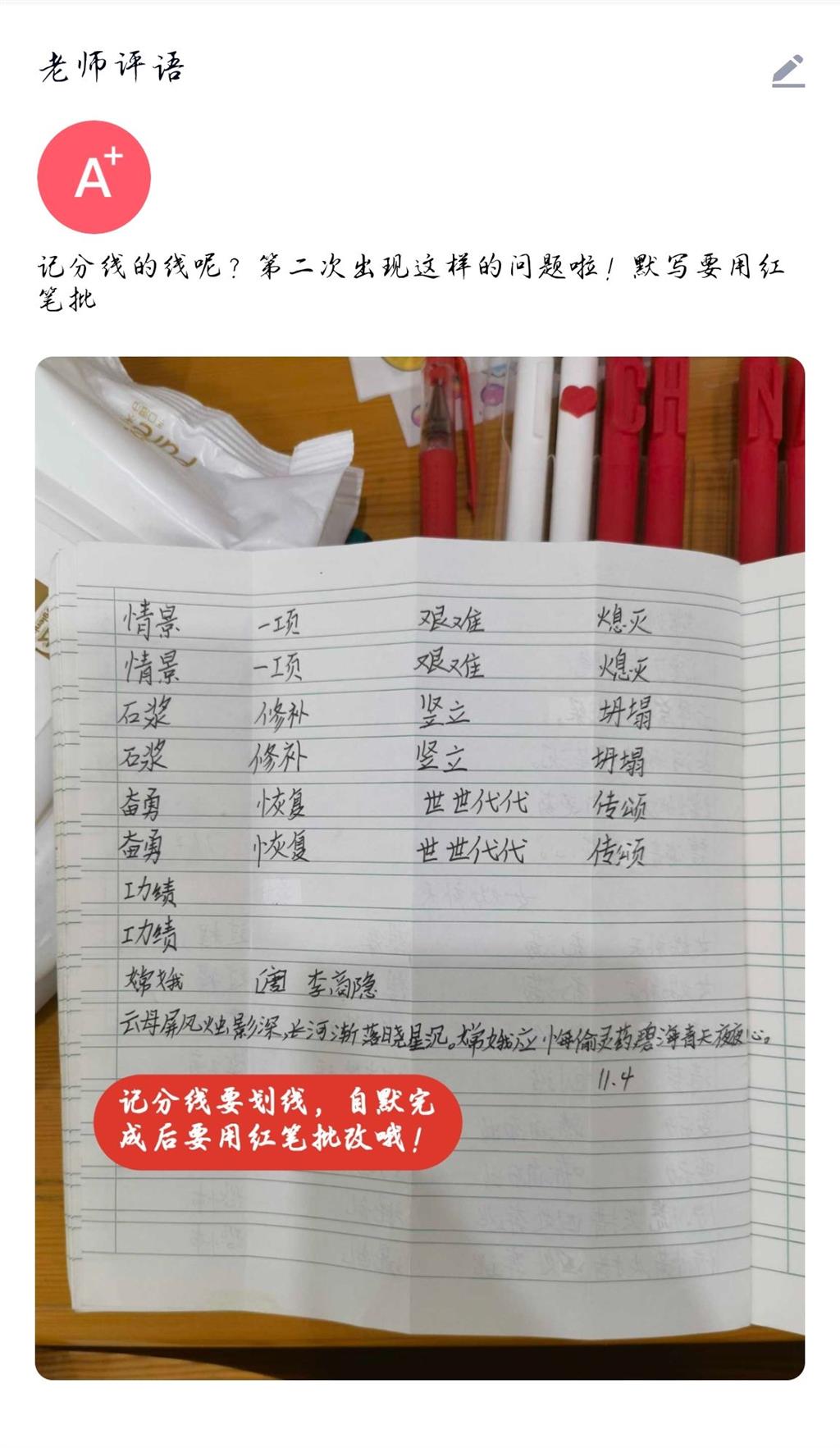The image size is (840, 1448).
Task: Open the homework photo in full view
Action: (419, 867)
